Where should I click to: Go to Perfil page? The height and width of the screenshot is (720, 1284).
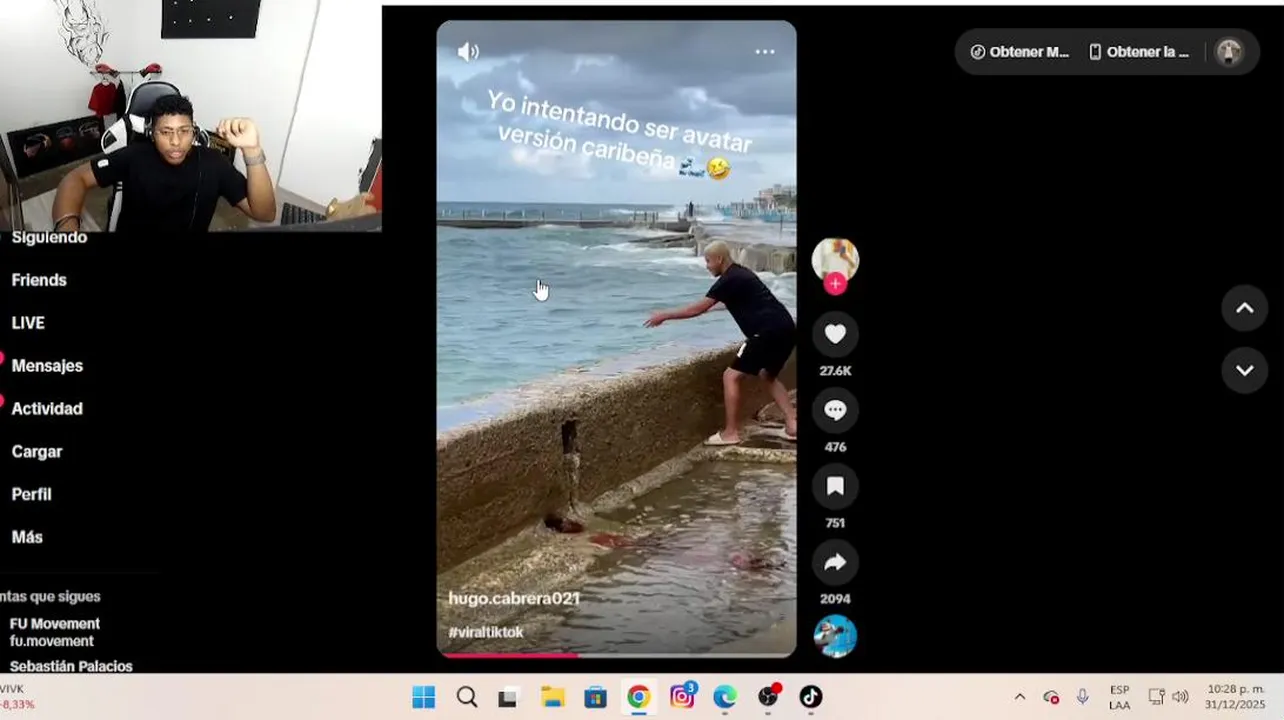click(31, 495)
